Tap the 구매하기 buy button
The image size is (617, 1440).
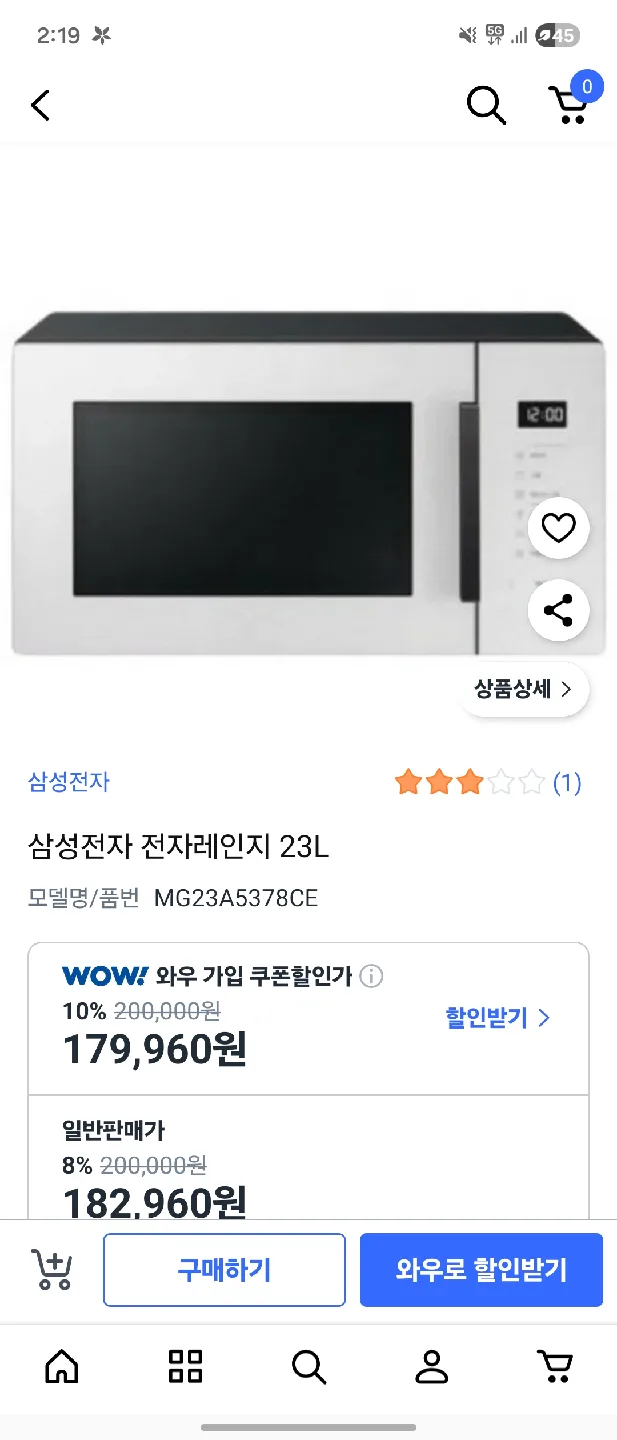224,1270
